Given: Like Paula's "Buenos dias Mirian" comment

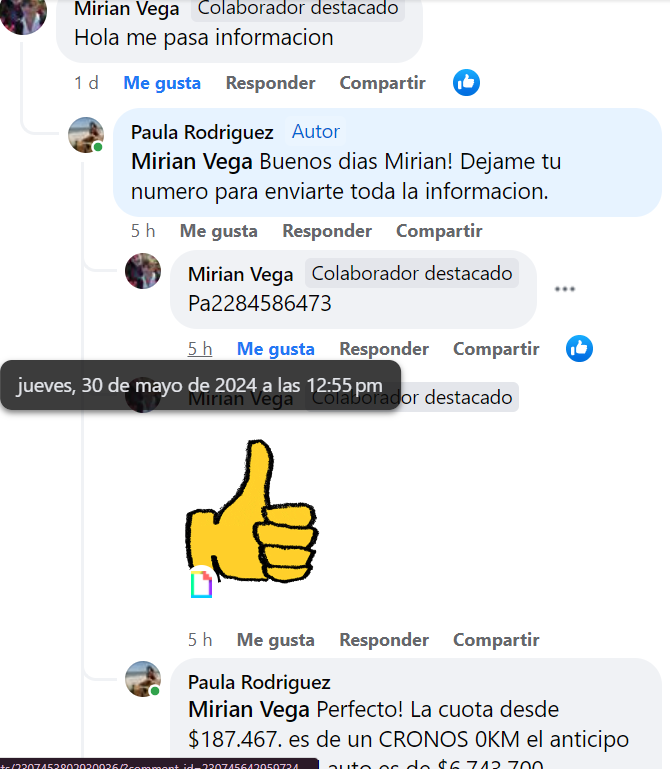Looking at the screenshot, I should 218,231.
